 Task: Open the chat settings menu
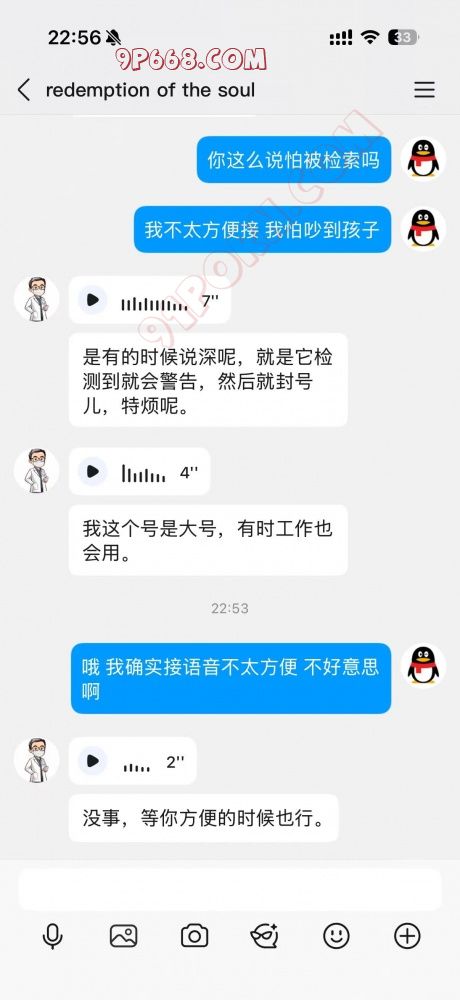(x=424, y=90)
